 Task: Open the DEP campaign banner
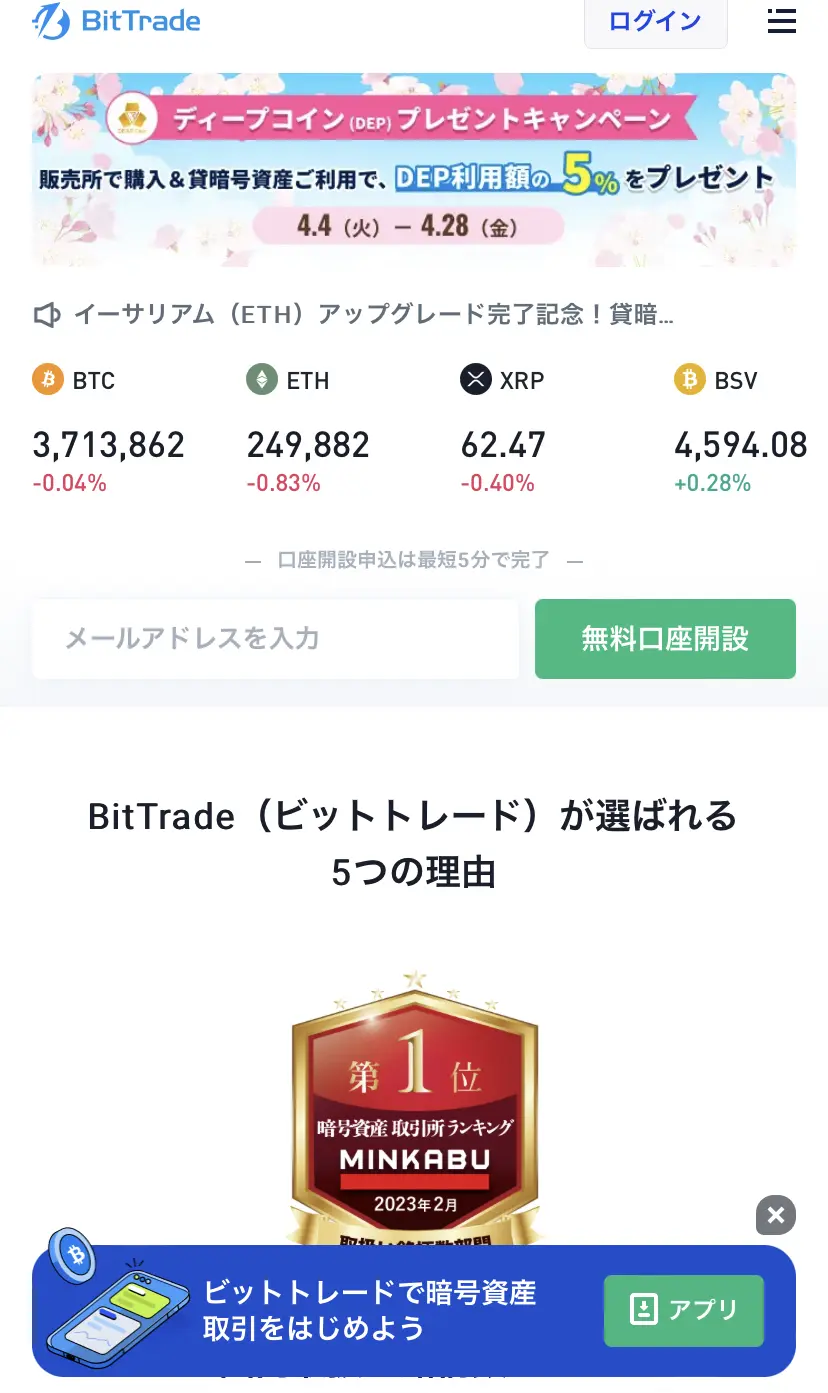pos(414,170)
